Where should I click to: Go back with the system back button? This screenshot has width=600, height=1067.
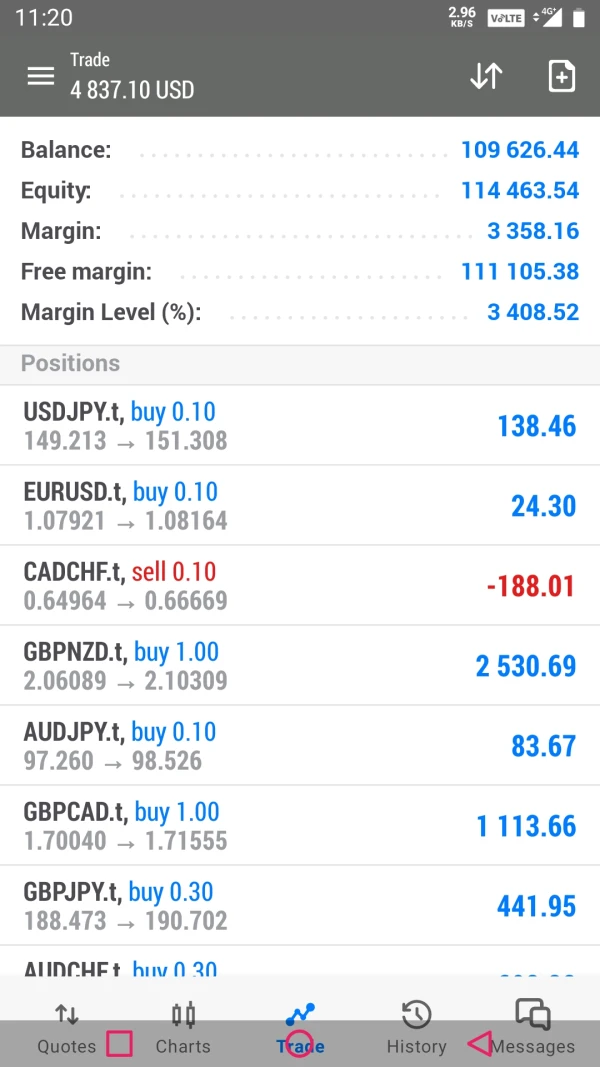[x=478, y=1044]
